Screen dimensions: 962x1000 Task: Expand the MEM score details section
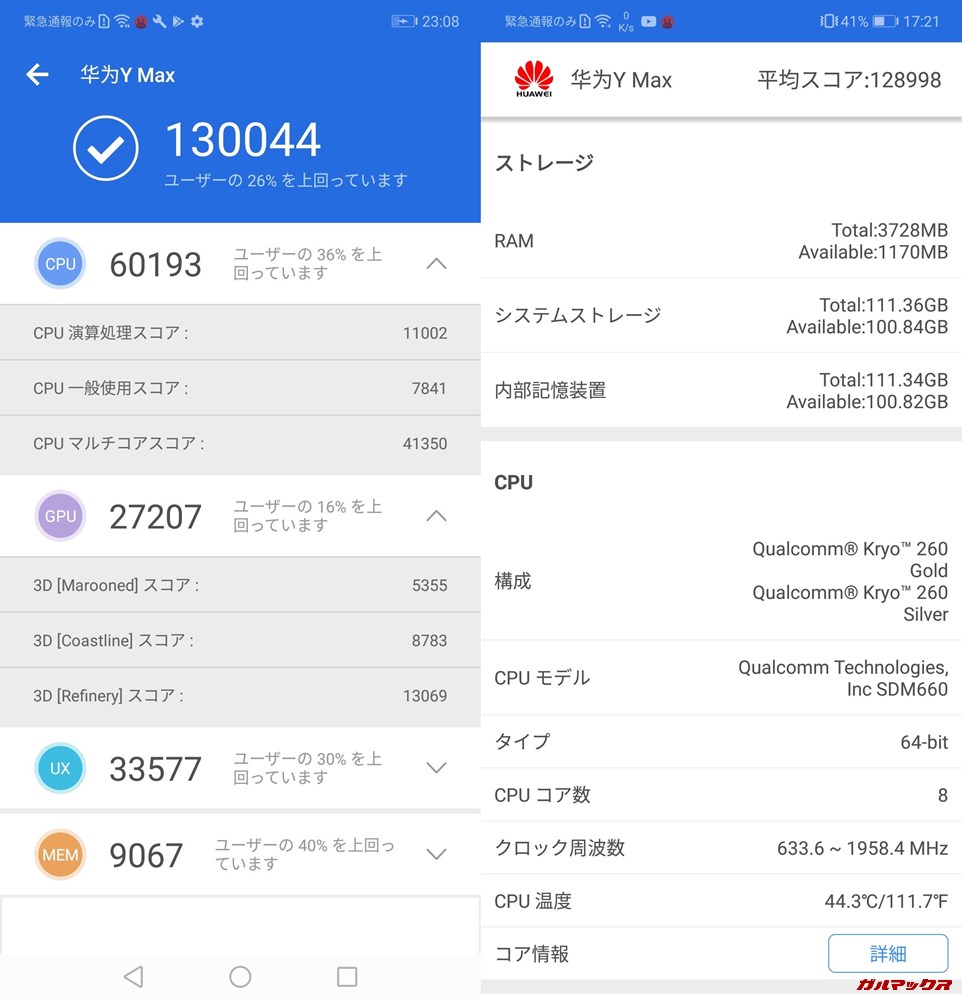tap(436, 855)
